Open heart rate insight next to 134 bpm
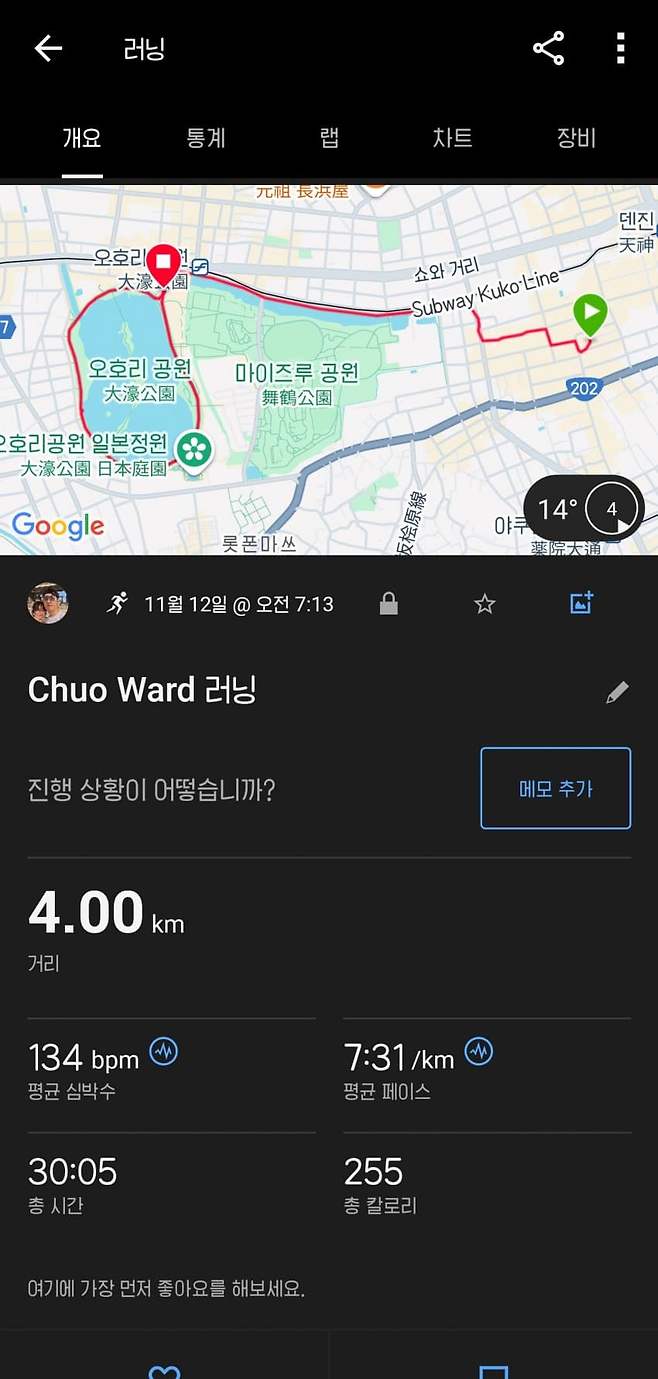This screenshot has height=1379, width=658. click(x=163, y=1052)
